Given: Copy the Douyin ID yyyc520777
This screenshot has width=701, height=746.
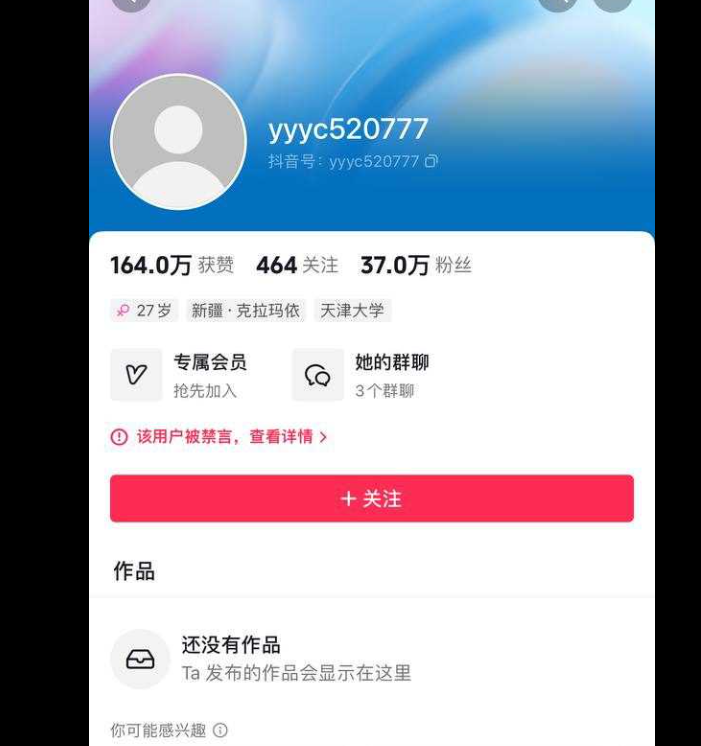Looking at the screenshot, I should (x=431, y=161).
